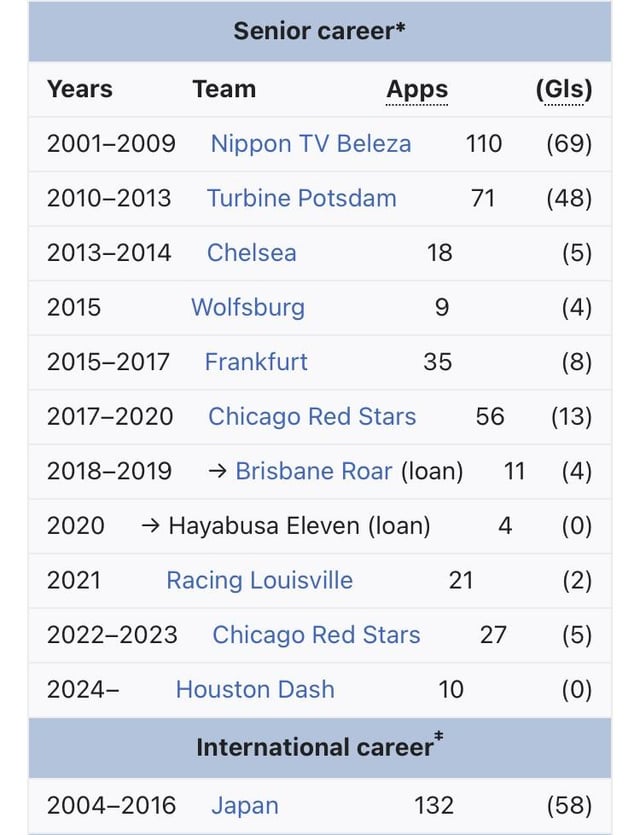Open the Nippon TV Beleza team link

[x=310, y=143]
